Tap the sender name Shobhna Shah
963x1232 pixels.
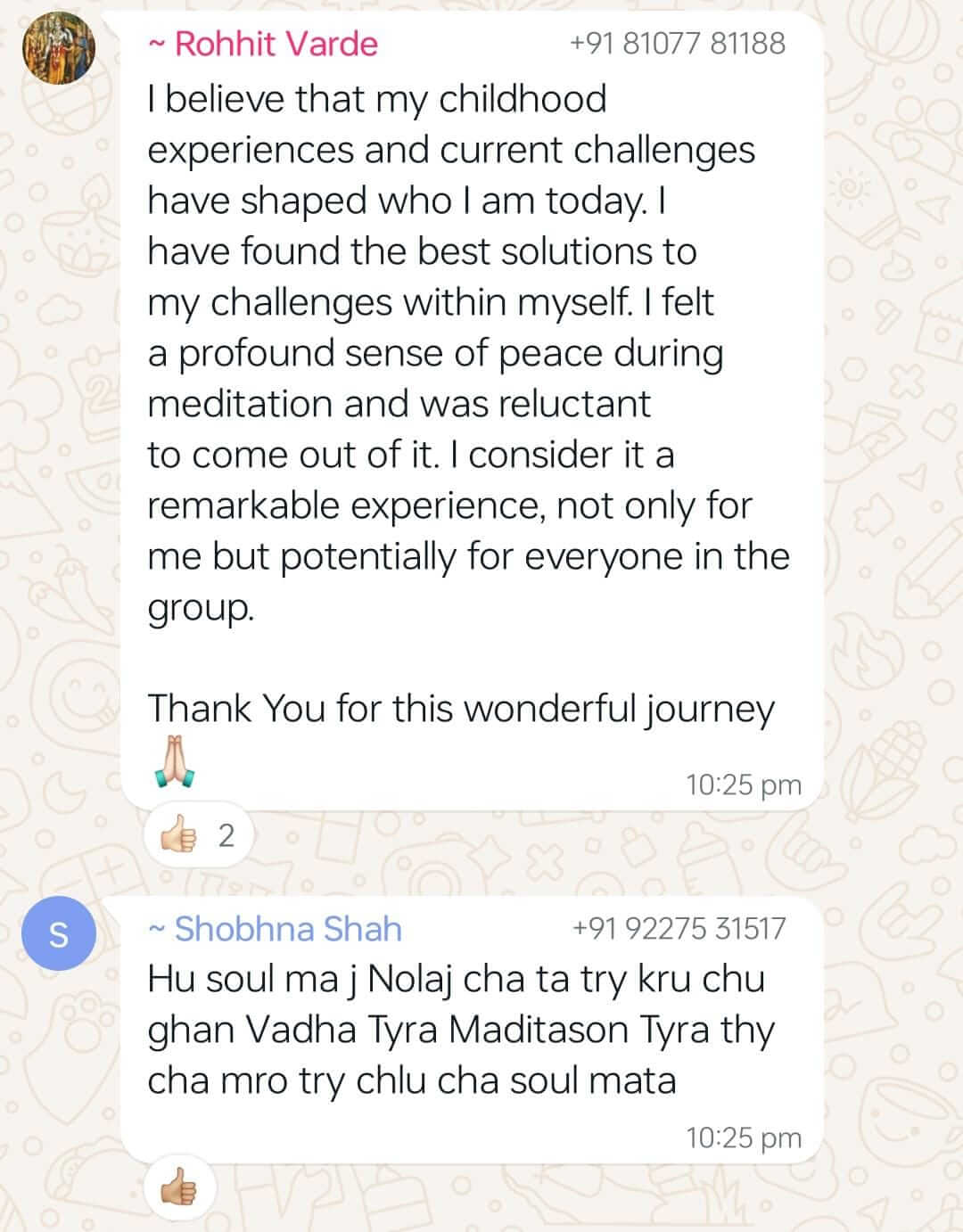tap(287, 929)
